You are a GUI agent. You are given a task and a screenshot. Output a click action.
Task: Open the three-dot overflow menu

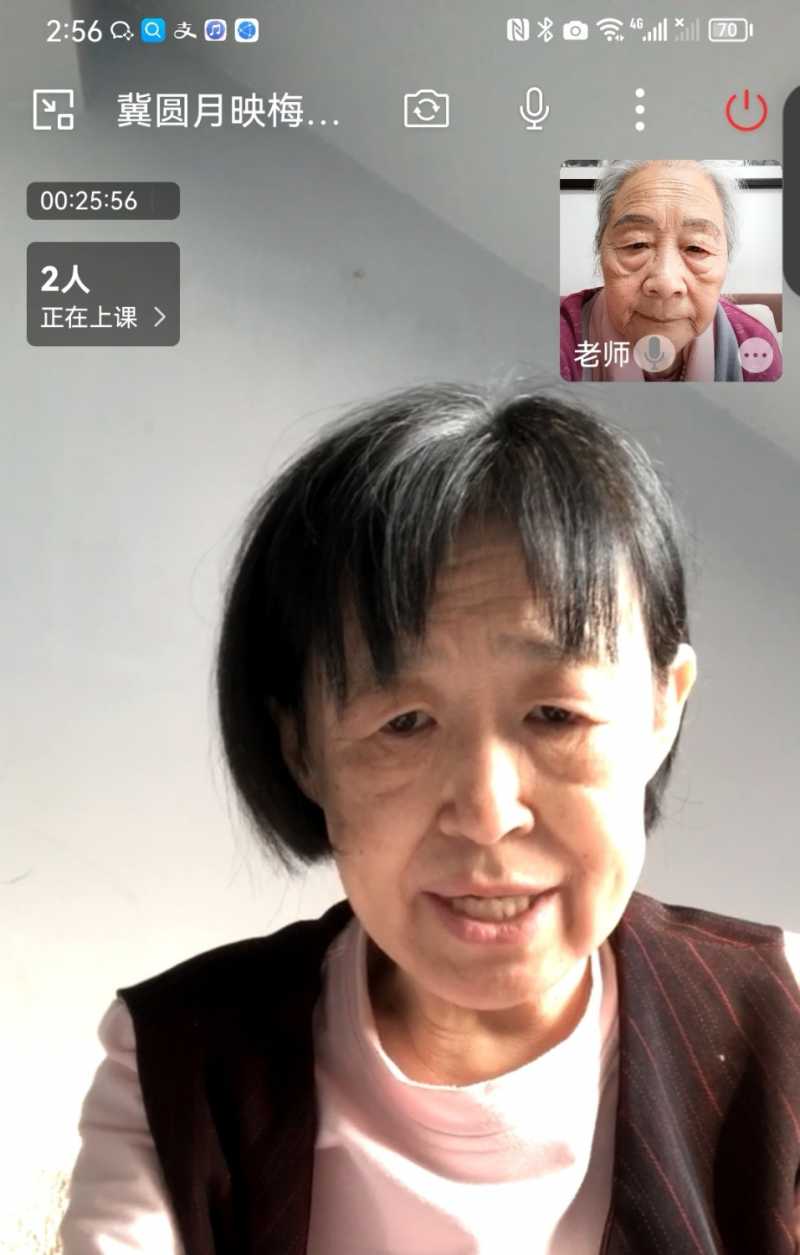point(640,110)
